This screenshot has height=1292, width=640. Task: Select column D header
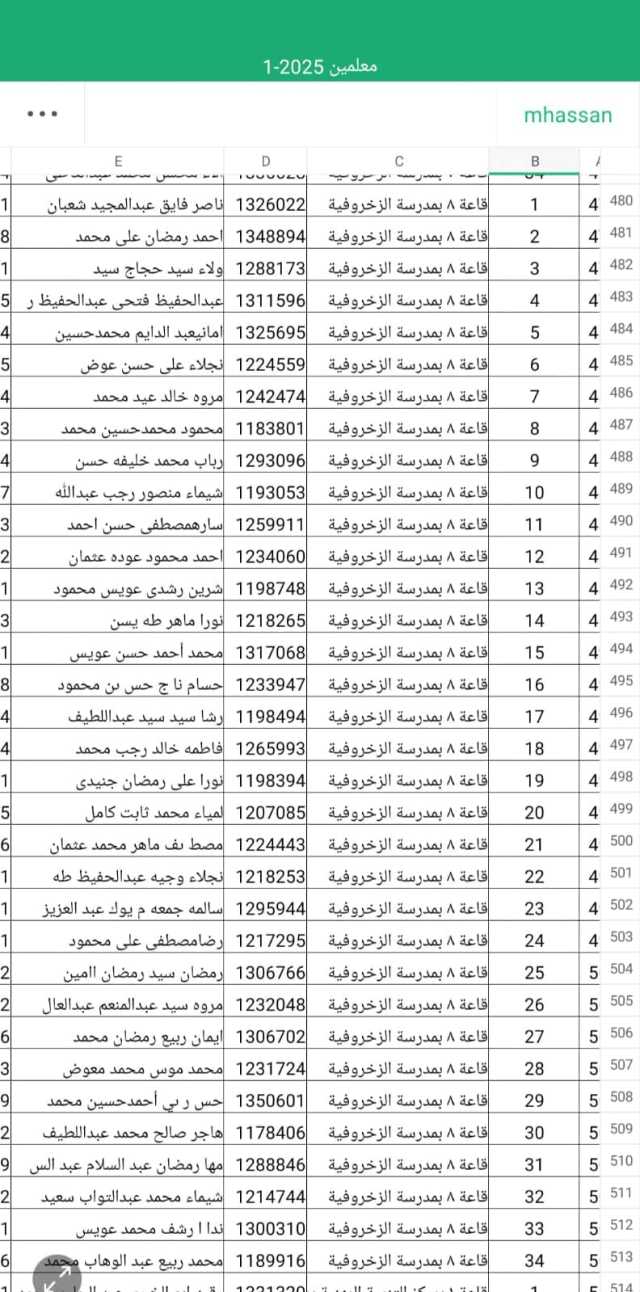point(266,161)
